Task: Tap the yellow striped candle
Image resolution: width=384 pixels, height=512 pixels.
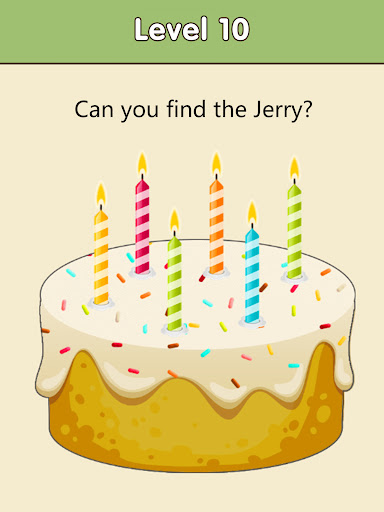Action: pyautogui.click(x=101, y=245)
